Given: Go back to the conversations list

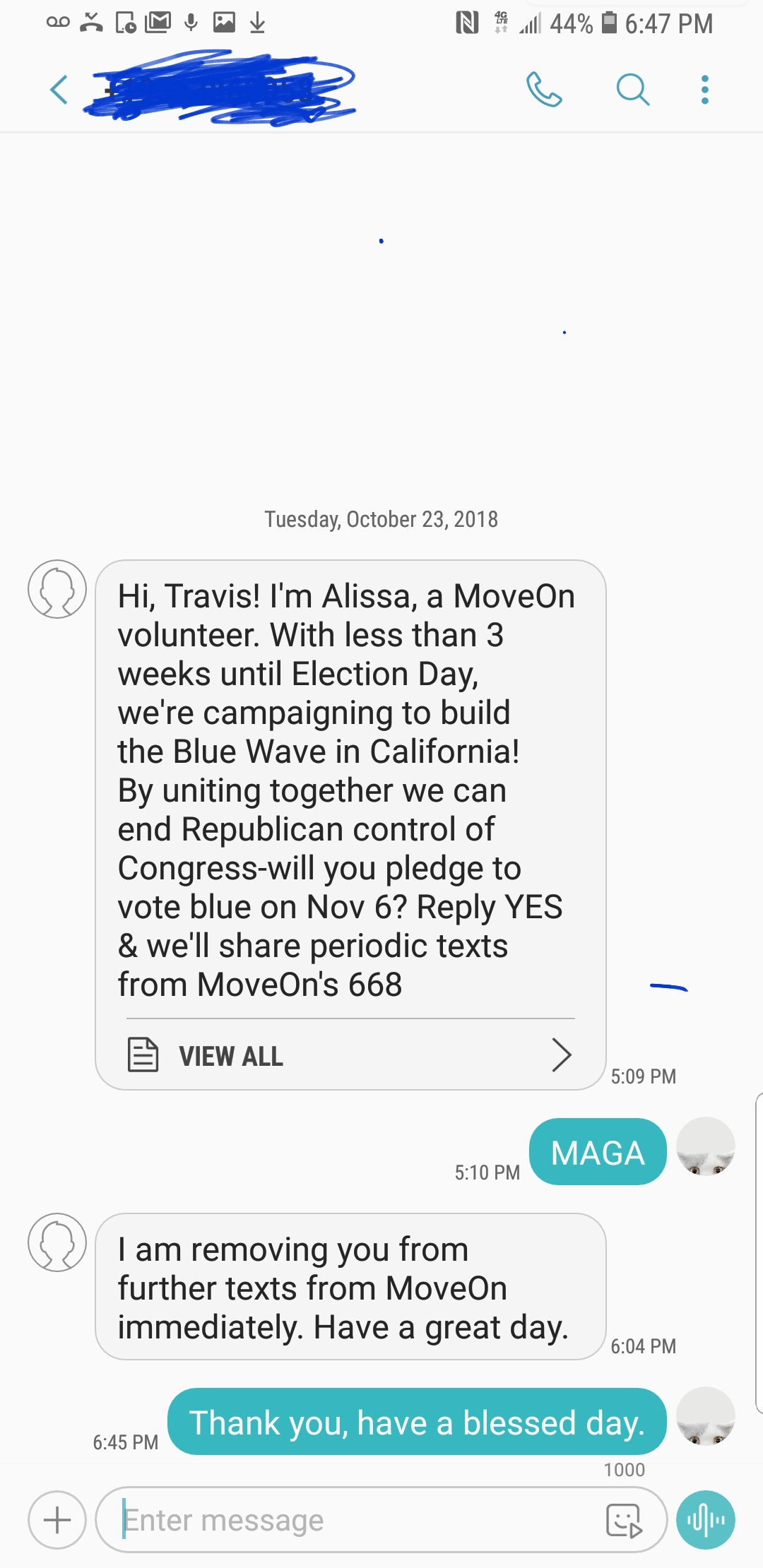Looking at the screenshot, I should 59,90.
